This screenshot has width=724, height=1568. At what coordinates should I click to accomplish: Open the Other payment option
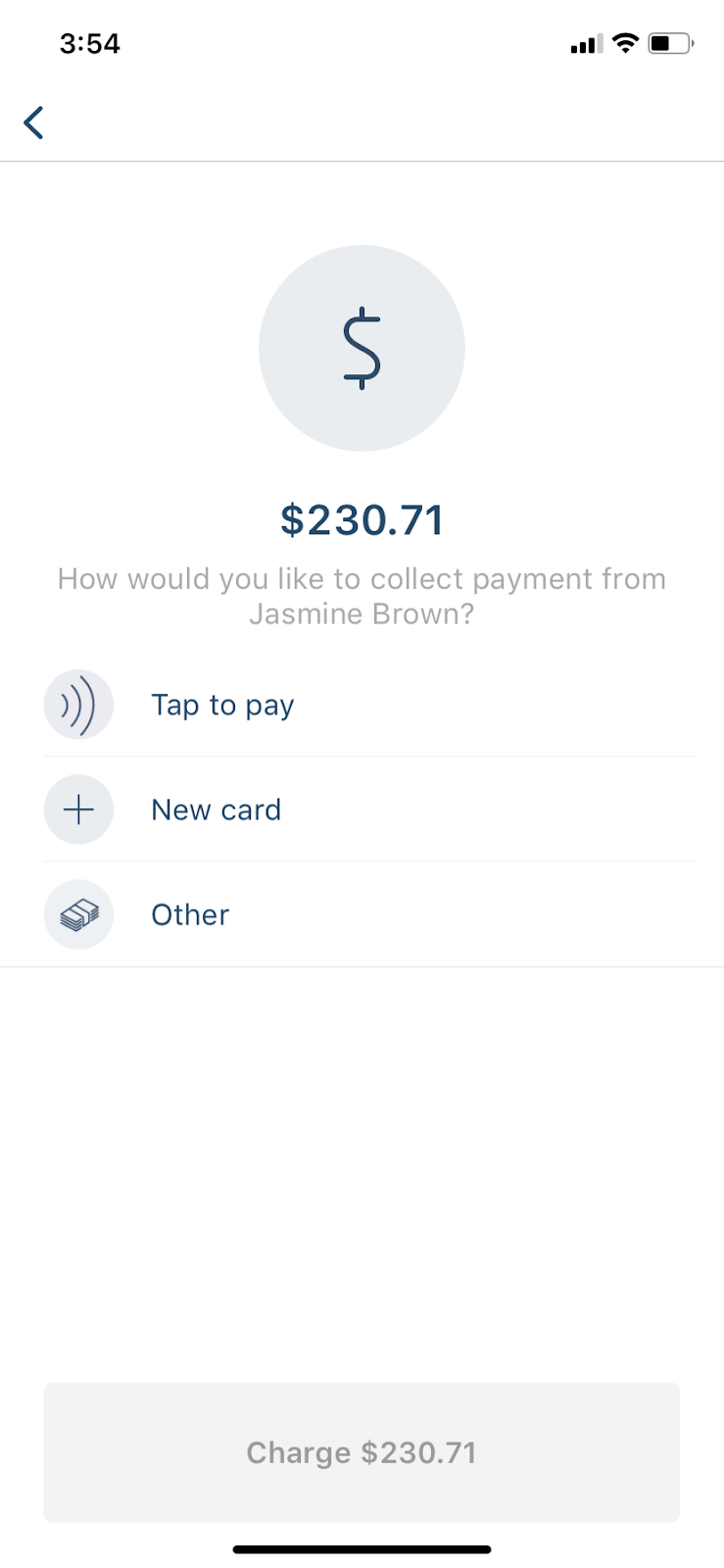click(x=370, y=914)
